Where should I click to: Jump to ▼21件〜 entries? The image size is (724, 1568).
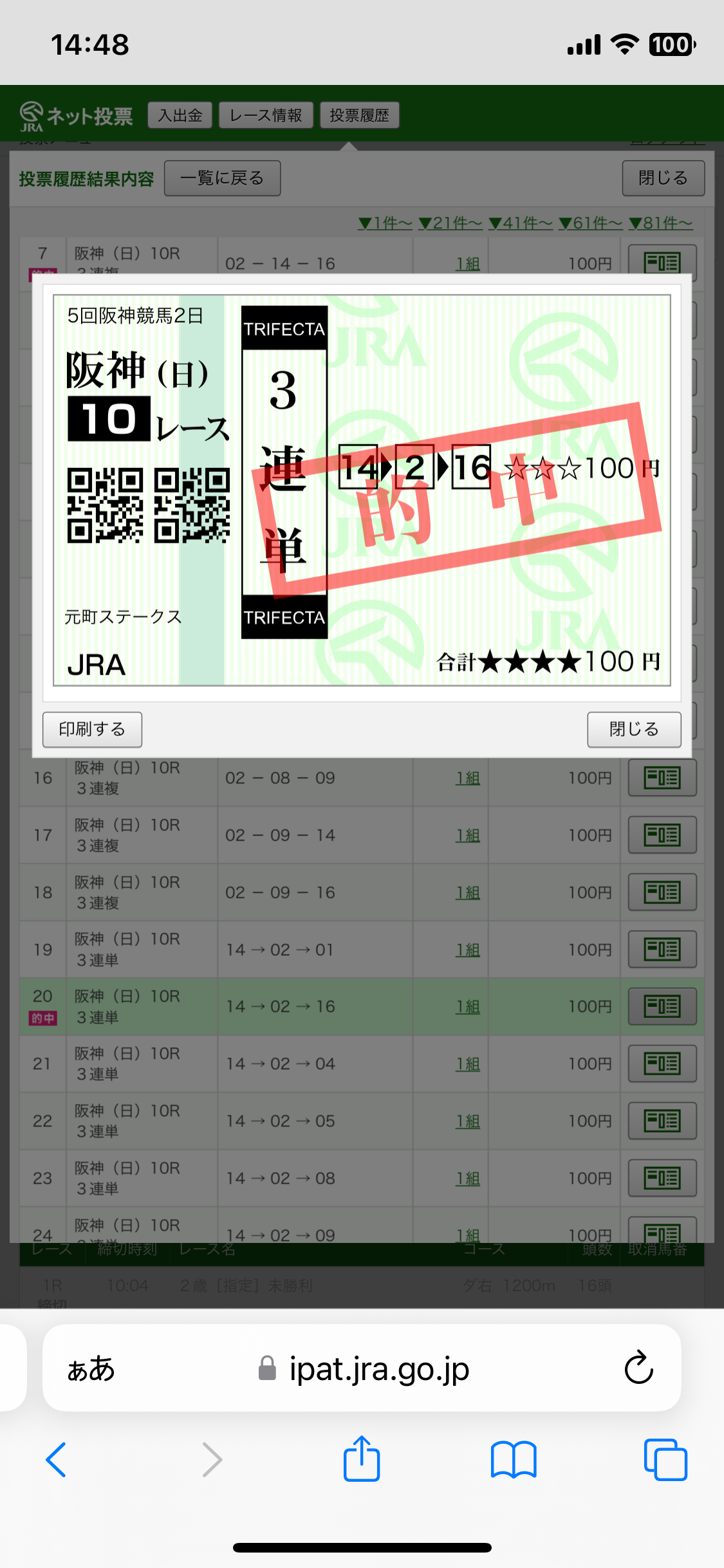coord(450,223)
